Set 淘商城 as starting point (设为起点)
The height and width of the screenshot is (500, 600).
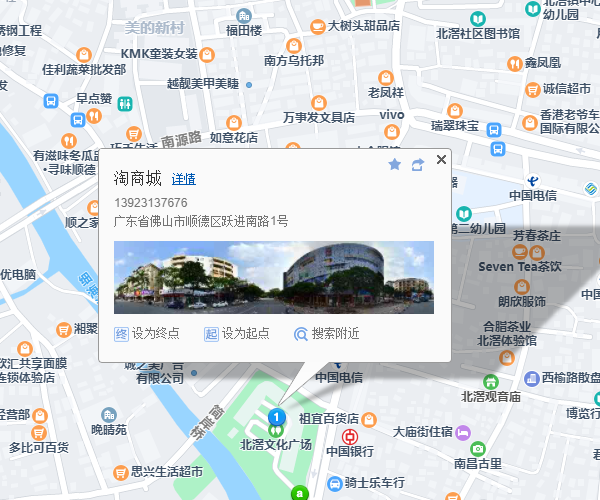click(237, 334)
